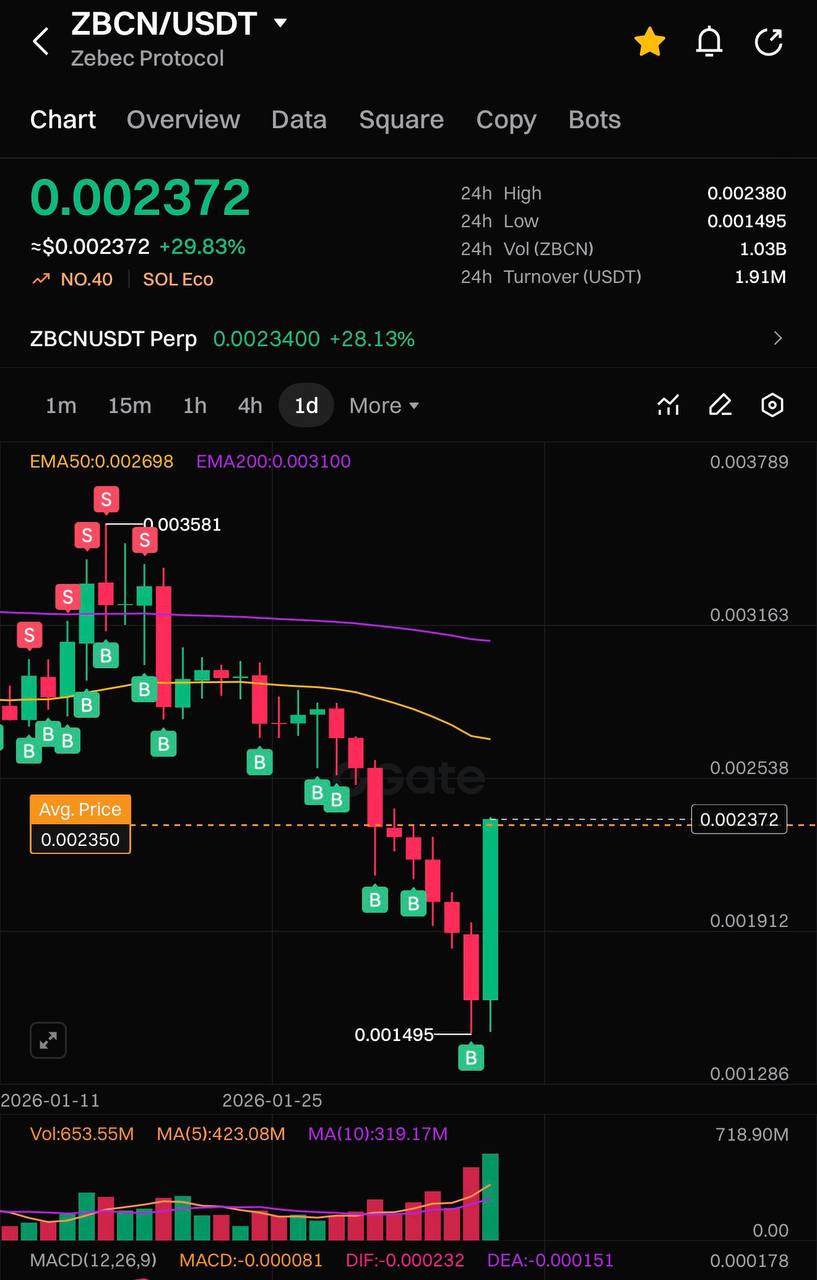817x1280 pixels.
Task: Share this chart
Action: pos(768,41)
